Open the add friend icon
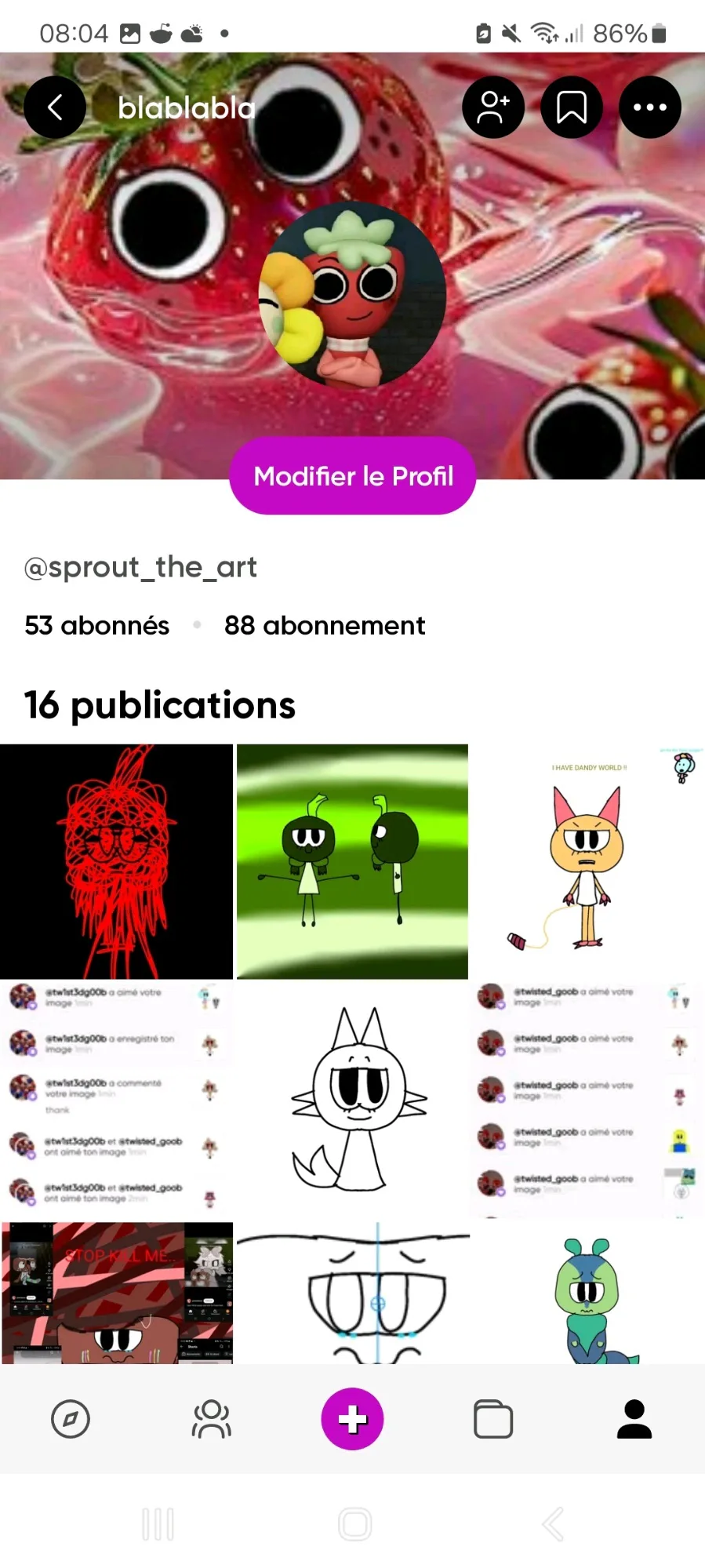The height and width of the screenshot is (1568, 705). 493,107
